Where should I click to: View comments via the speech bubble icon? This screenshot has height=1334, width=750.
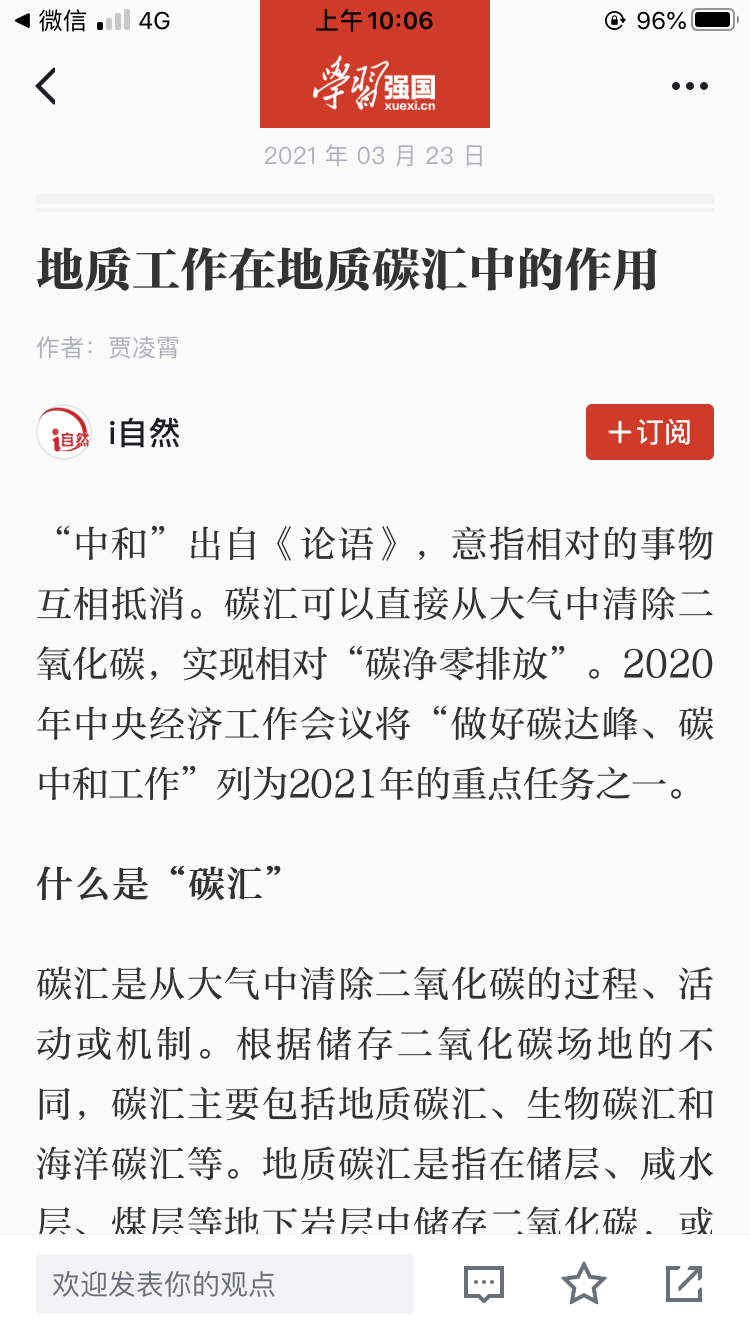pos(484,1284)
